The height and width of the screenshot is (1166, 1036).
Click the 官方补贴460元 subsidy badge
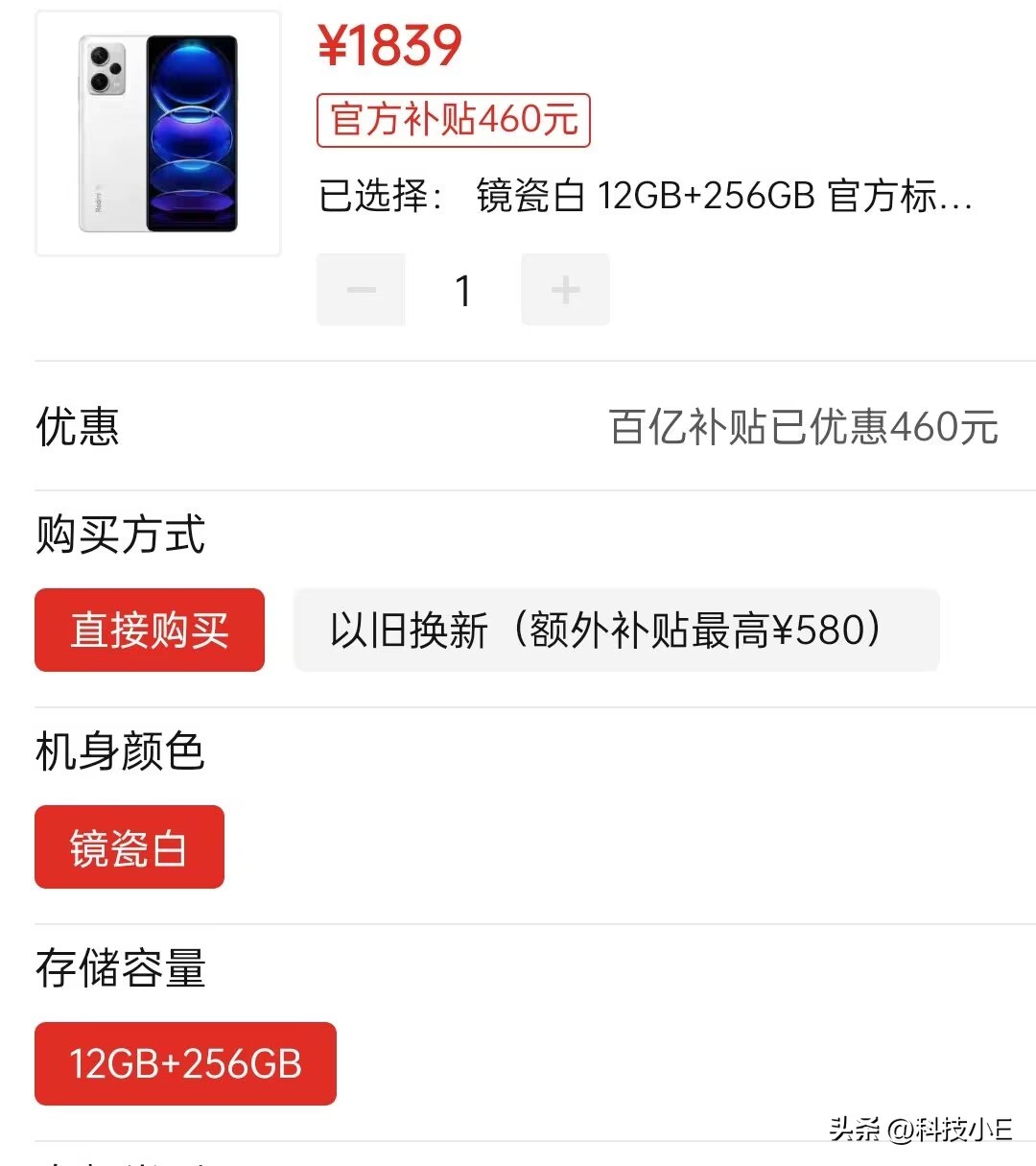tap(453, 119)
